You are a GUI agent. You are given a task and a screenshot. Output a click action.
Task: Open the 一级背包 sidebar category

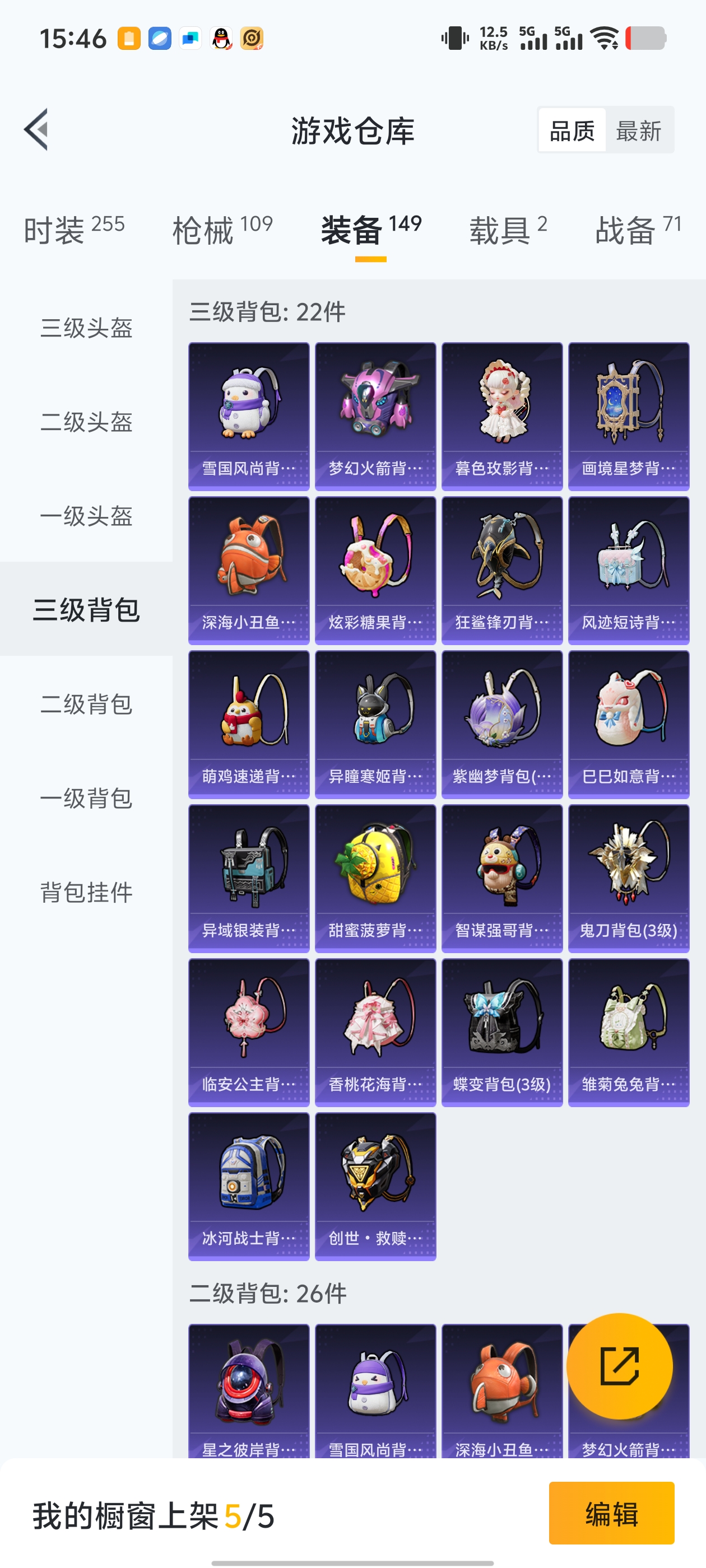click(86, 799)
